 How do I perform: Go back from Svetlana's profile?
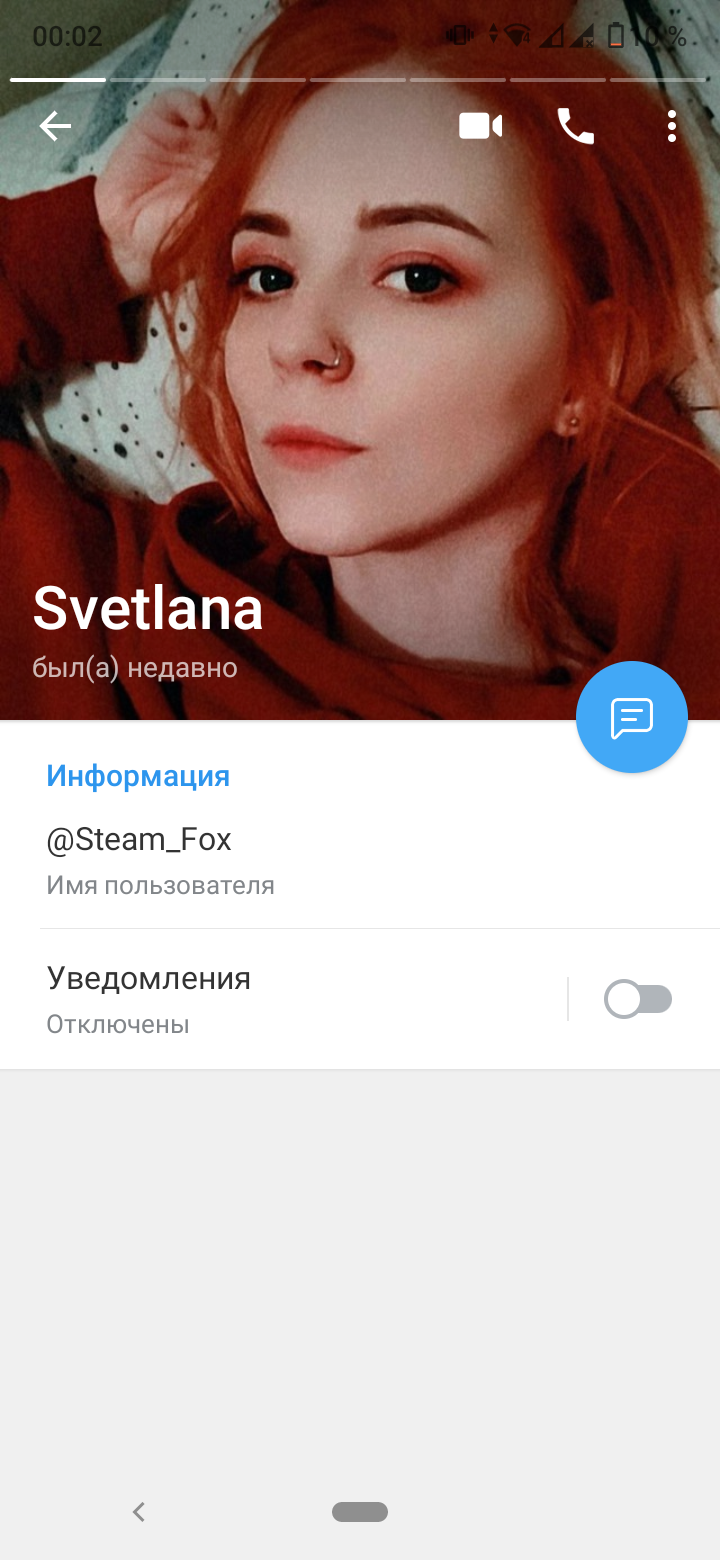click(55, 126)
